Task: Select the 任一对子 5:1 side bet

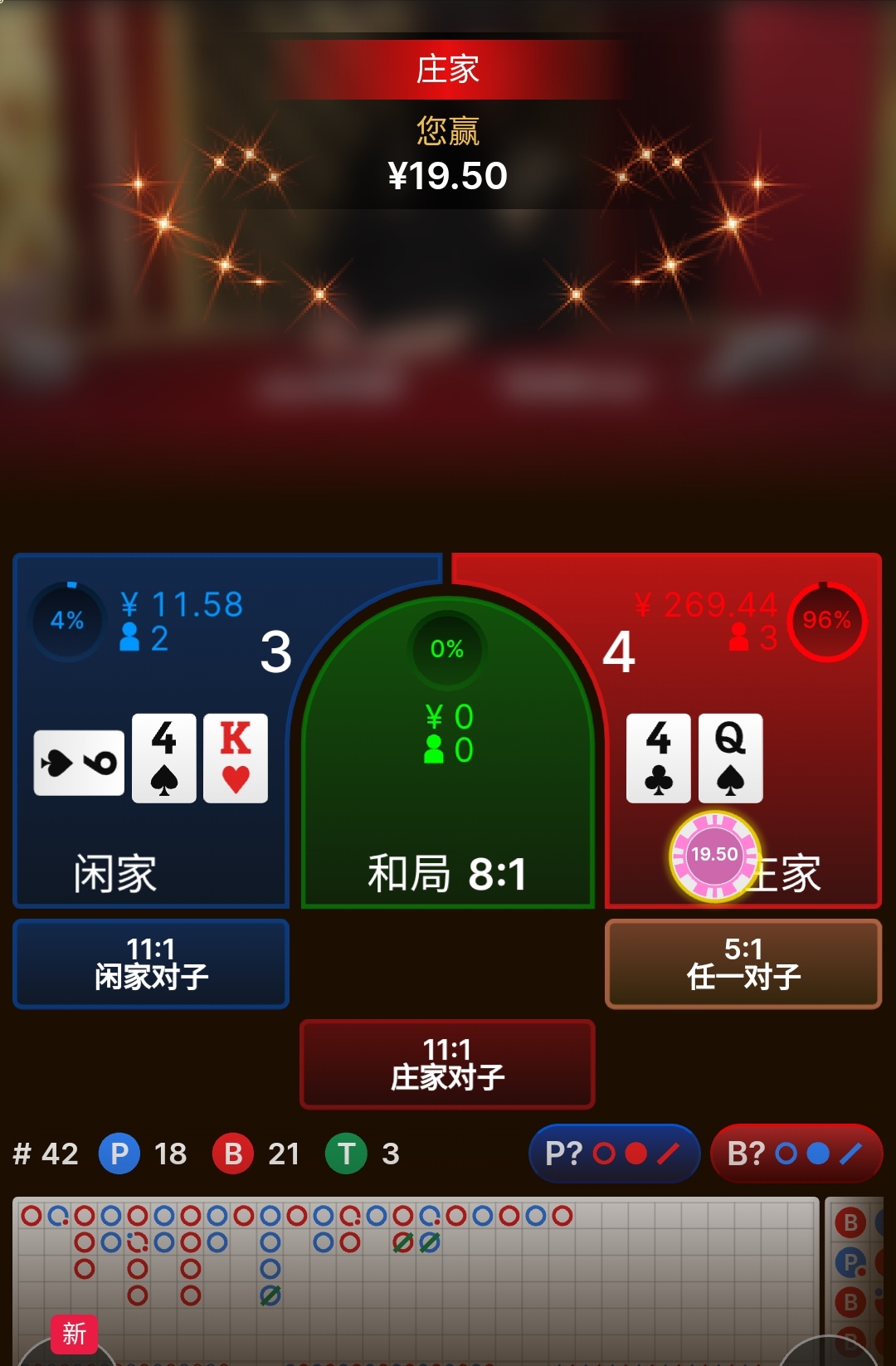Action: click(x=743, y=964)
